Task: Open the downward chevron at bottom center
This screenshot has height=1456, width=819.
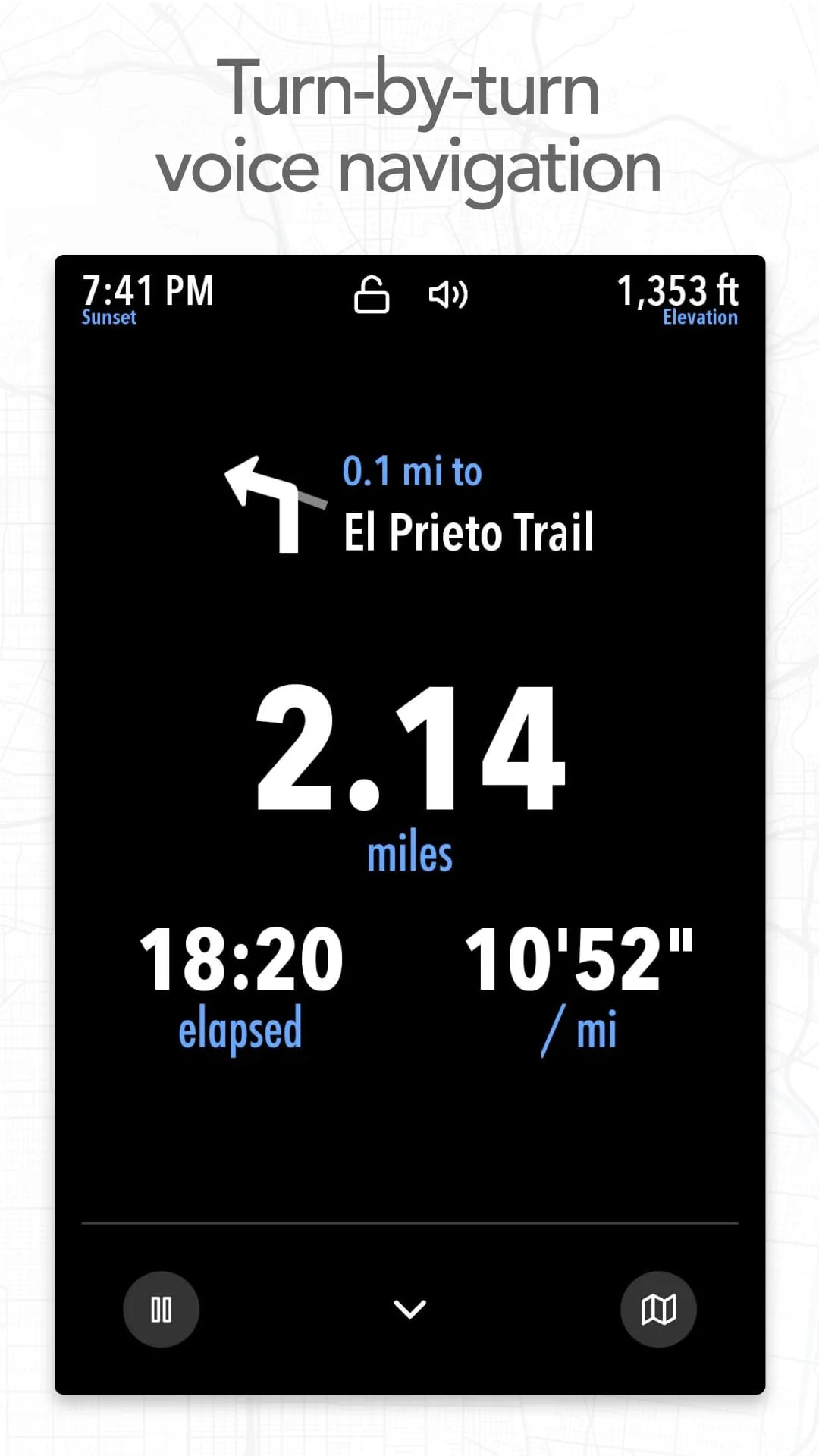Action: click(409, 1308)
